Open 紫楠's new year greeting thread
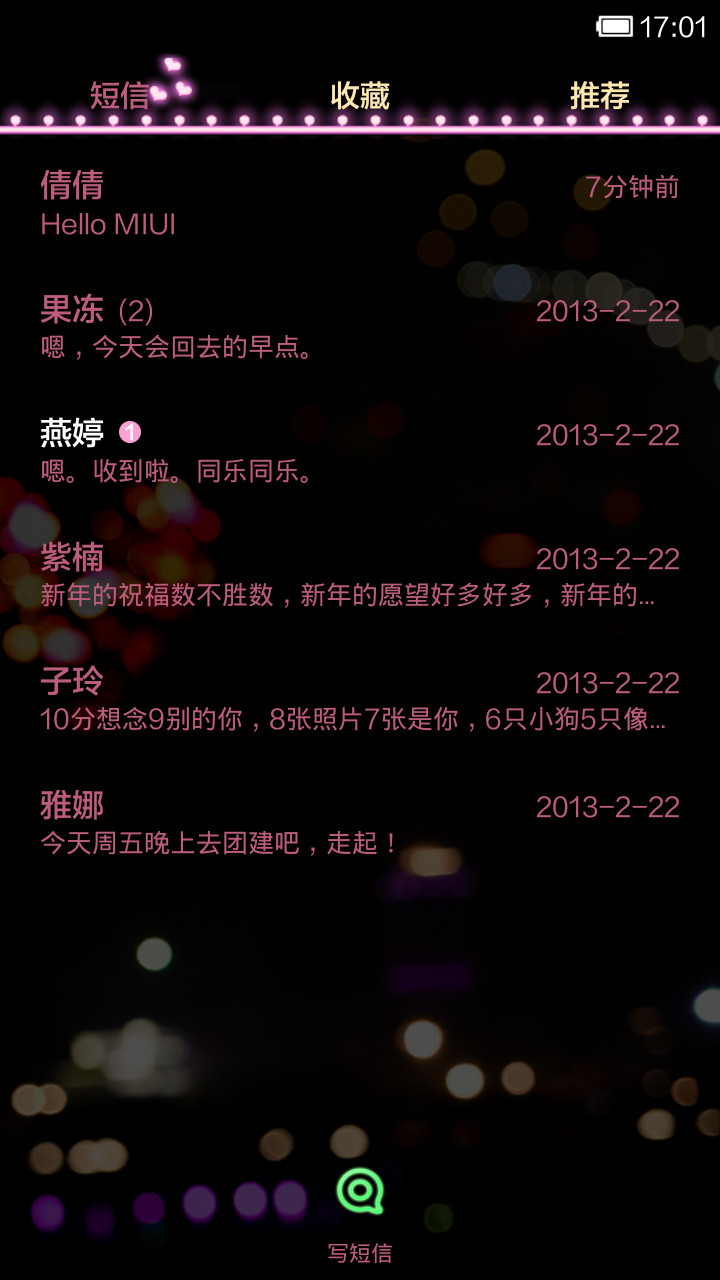Screen dimensions: 720x1280 [360, 576]
